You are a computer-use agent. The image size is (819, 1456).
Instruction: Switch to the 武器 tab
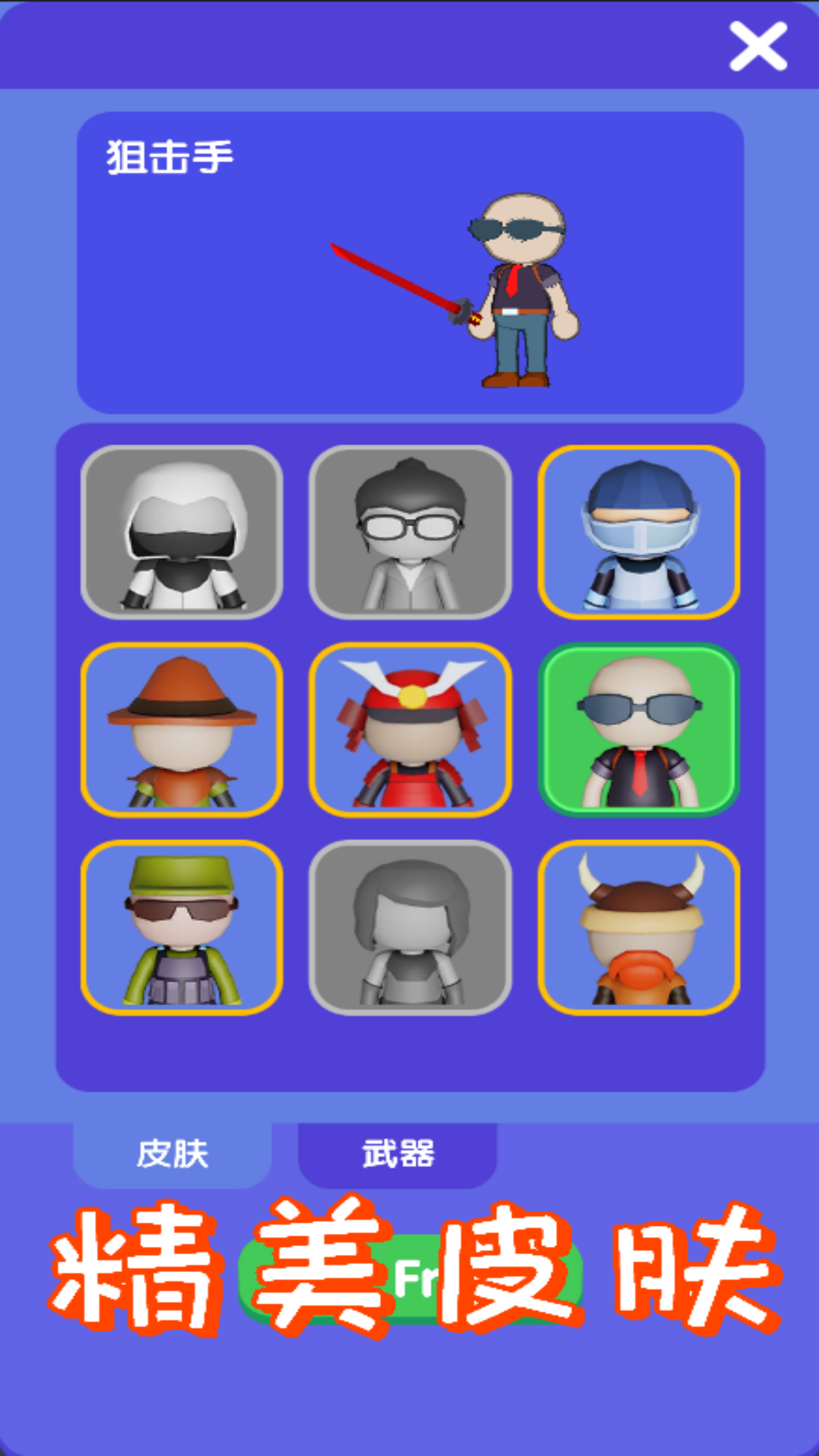[398, 1155]
